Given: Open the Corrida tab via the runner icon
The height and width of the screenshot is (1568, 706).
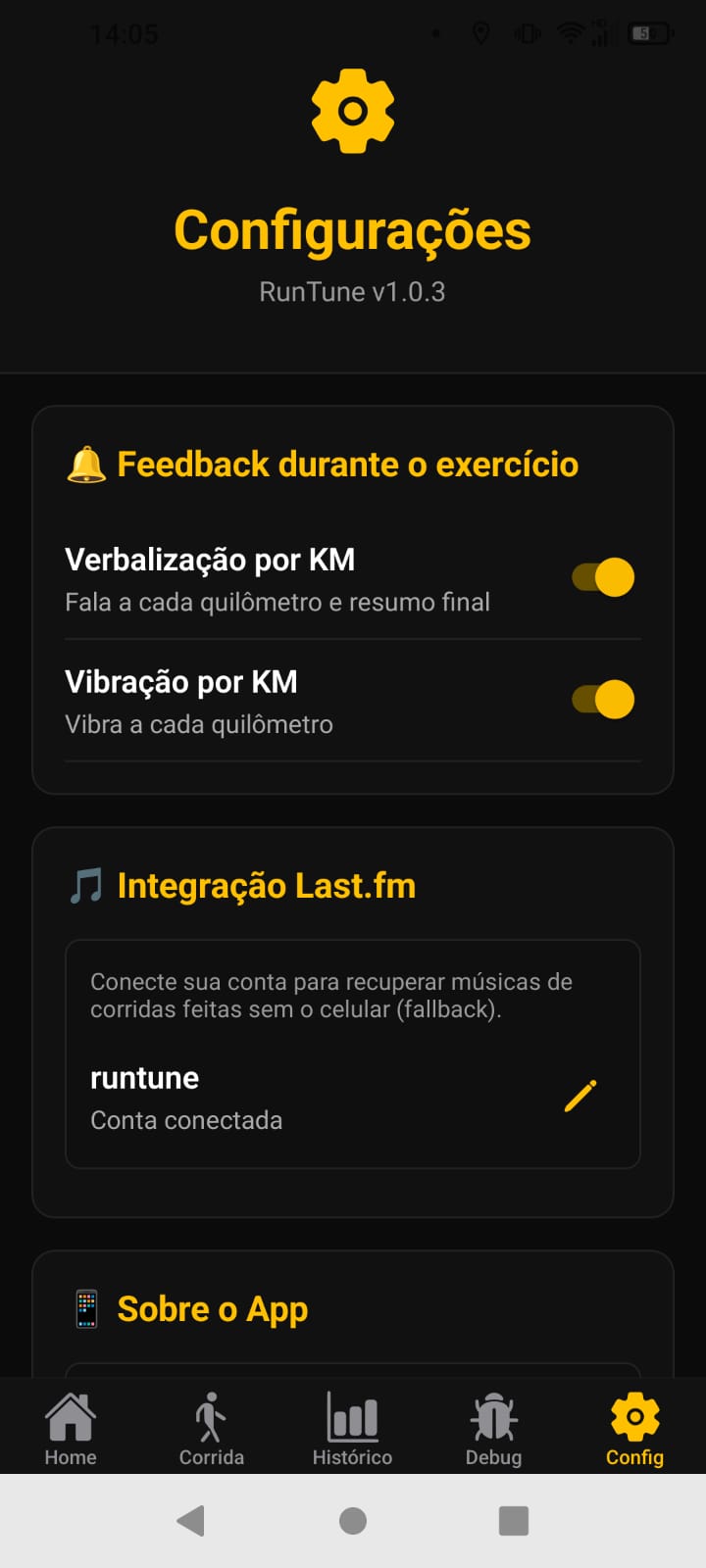Looking at the screenshot, I should [x=211, y=1415].
